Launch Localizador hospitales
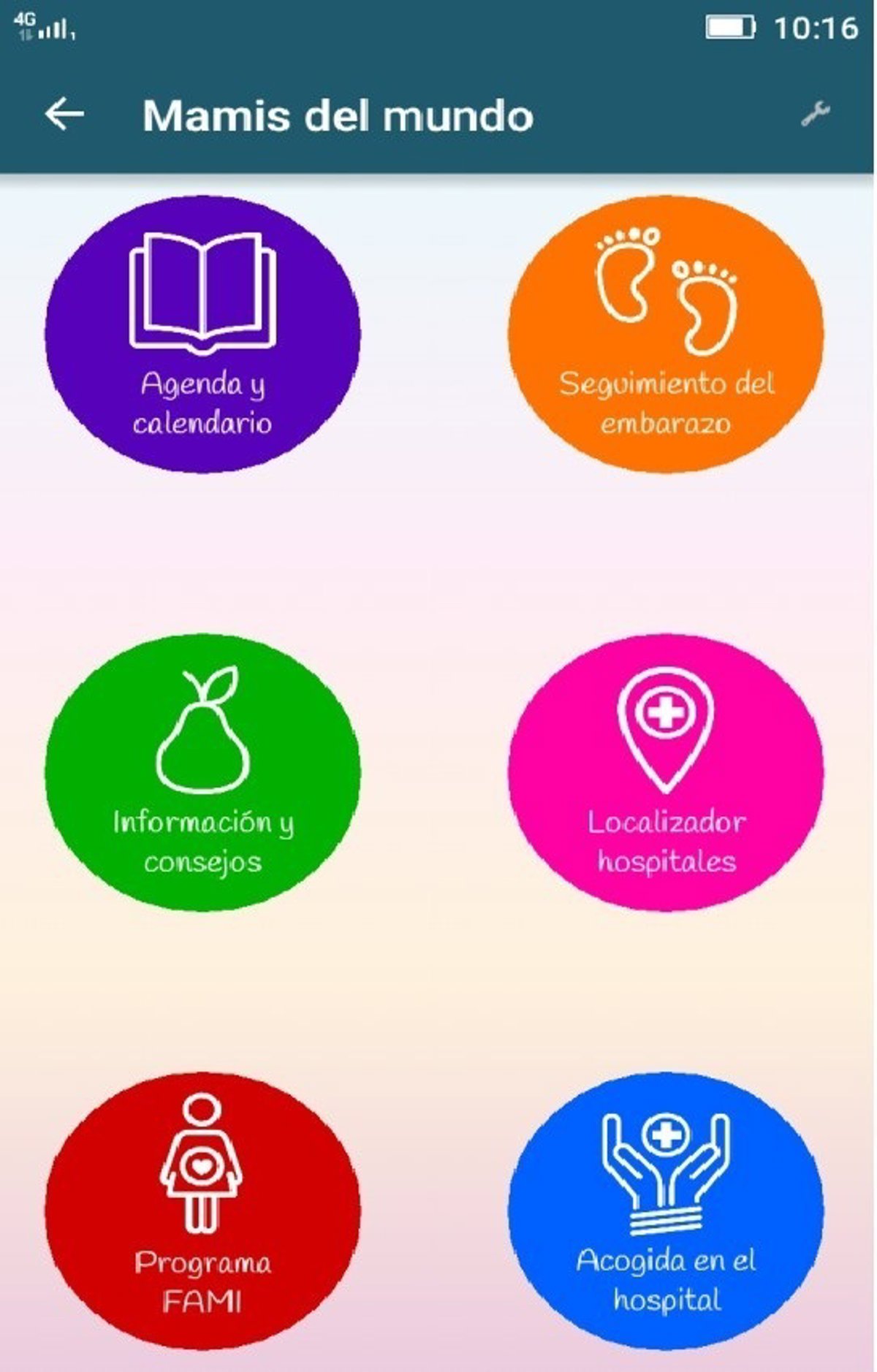 666,772
